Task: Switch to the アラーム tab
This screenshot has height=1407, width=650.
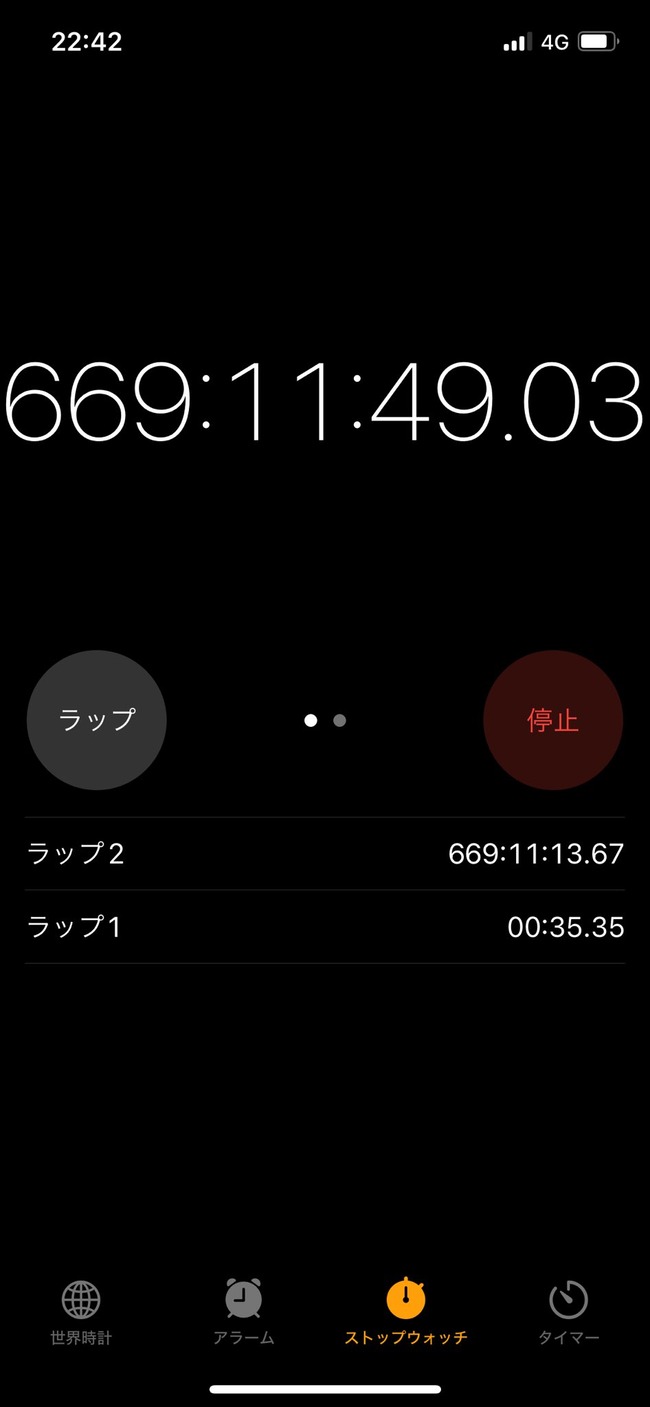Action: [243, 1313]
